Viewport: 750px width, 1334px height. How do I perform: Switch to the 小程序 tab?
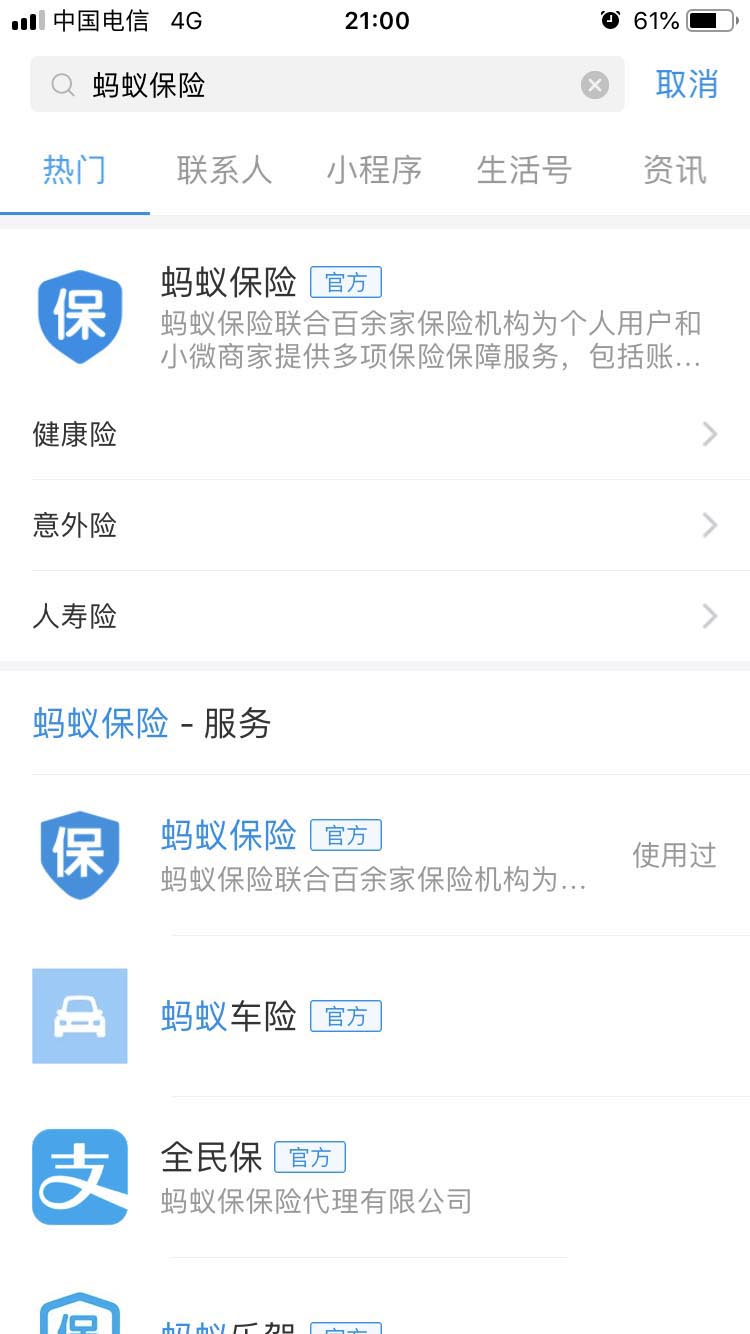[374, 170]
